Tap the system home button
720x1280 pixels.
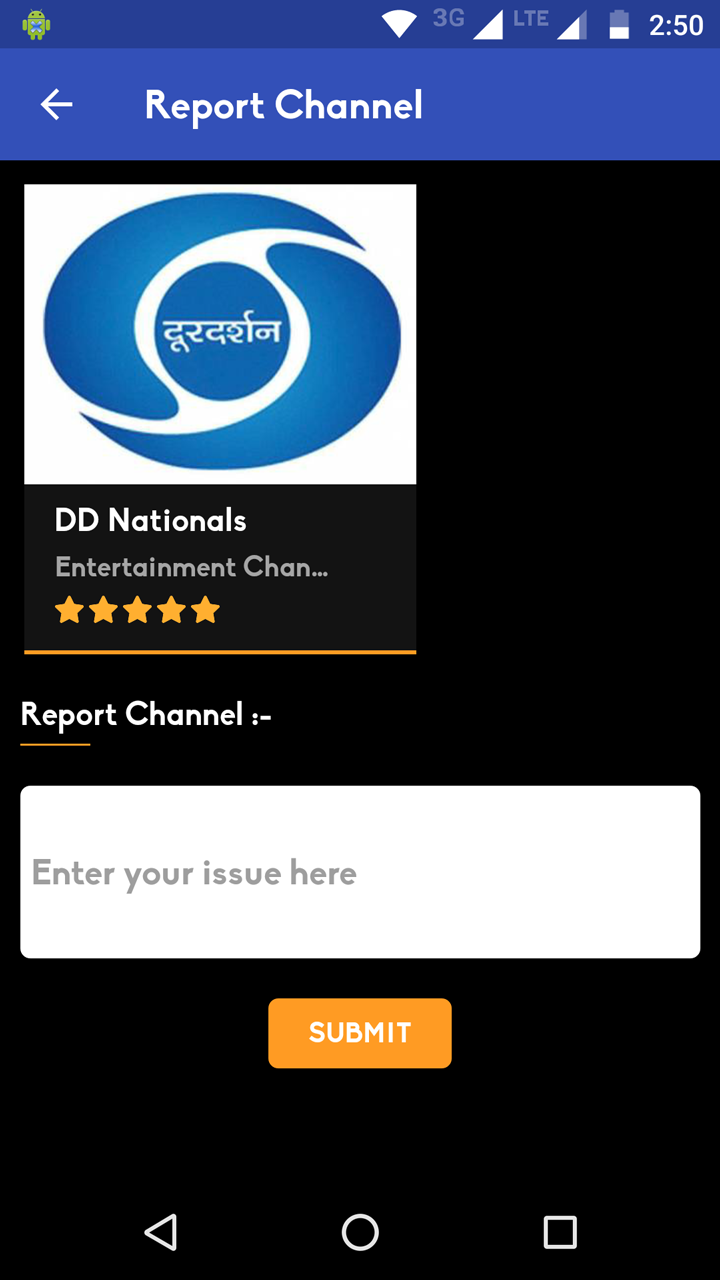coord(360,1232)
